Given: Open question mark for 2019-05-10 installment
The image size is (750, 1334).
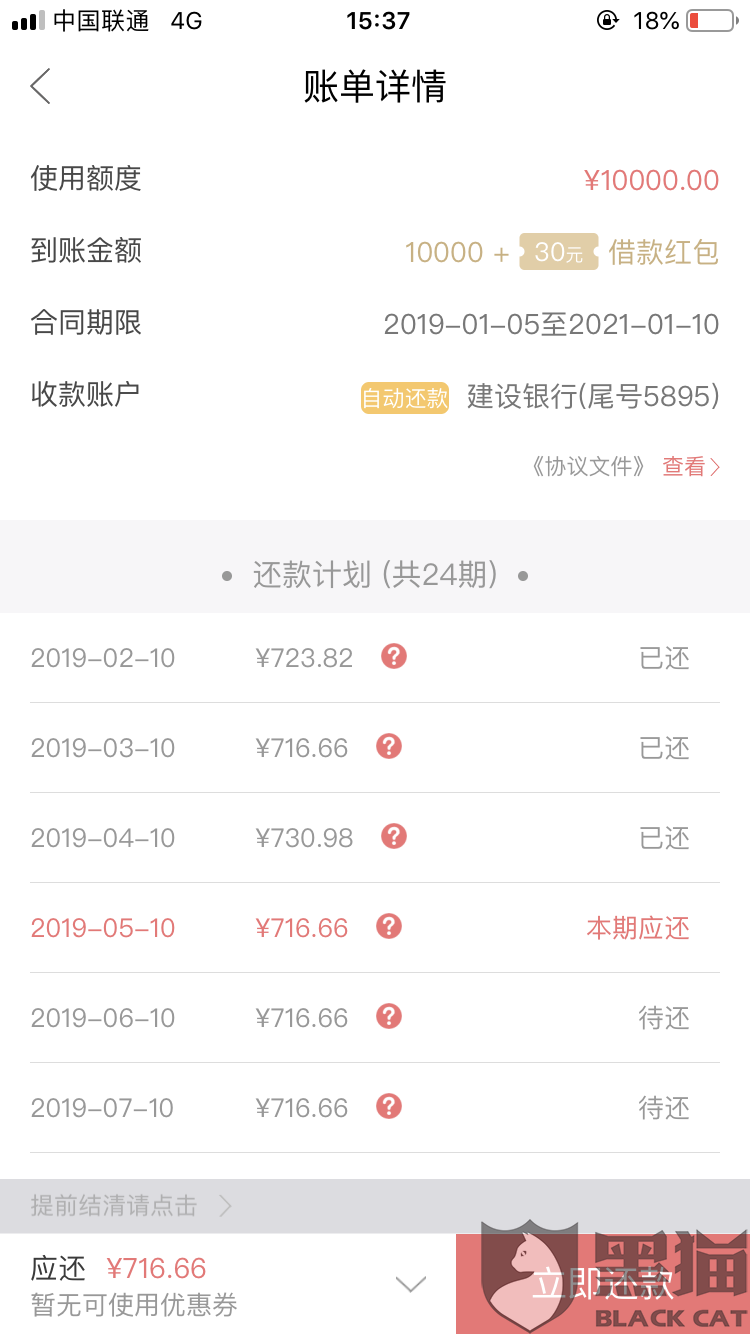Looking at the screenshot, I should point(389,927).
